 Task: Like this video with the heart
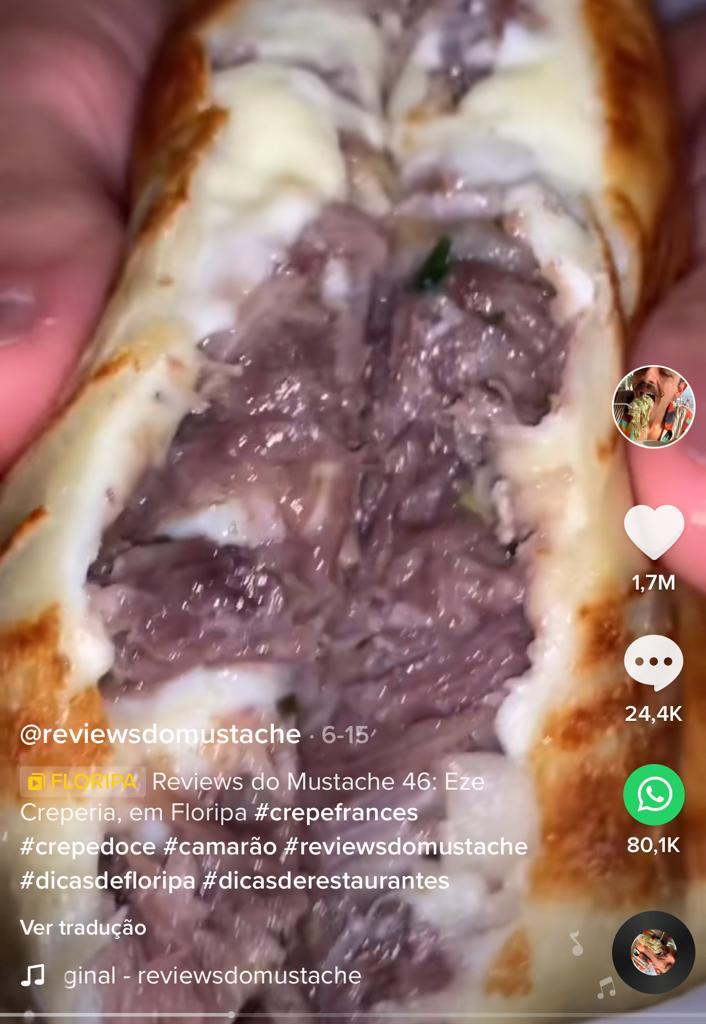[x=654, y=532]
